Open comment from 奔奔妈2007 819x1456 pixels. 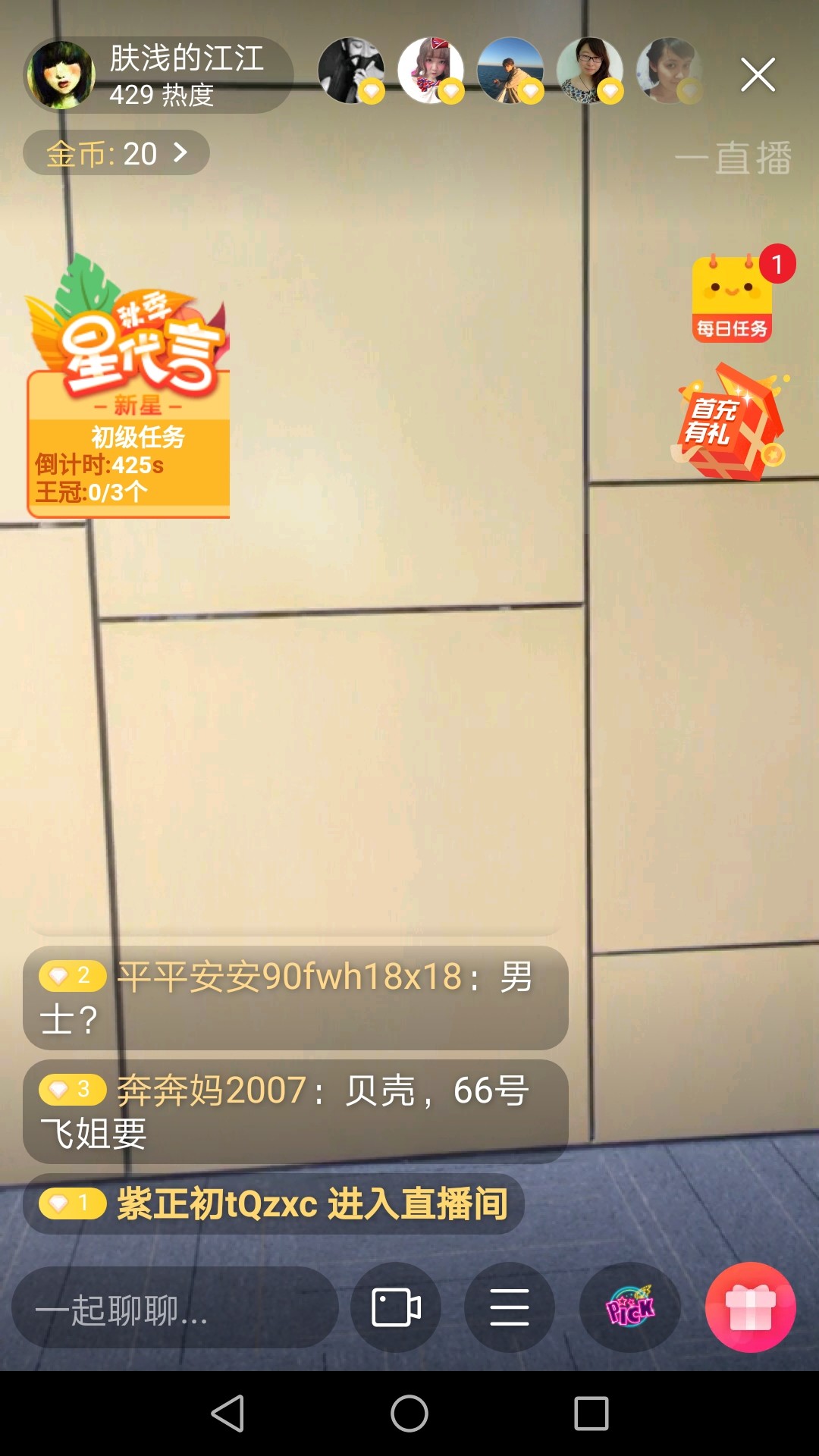(296, 1112)
